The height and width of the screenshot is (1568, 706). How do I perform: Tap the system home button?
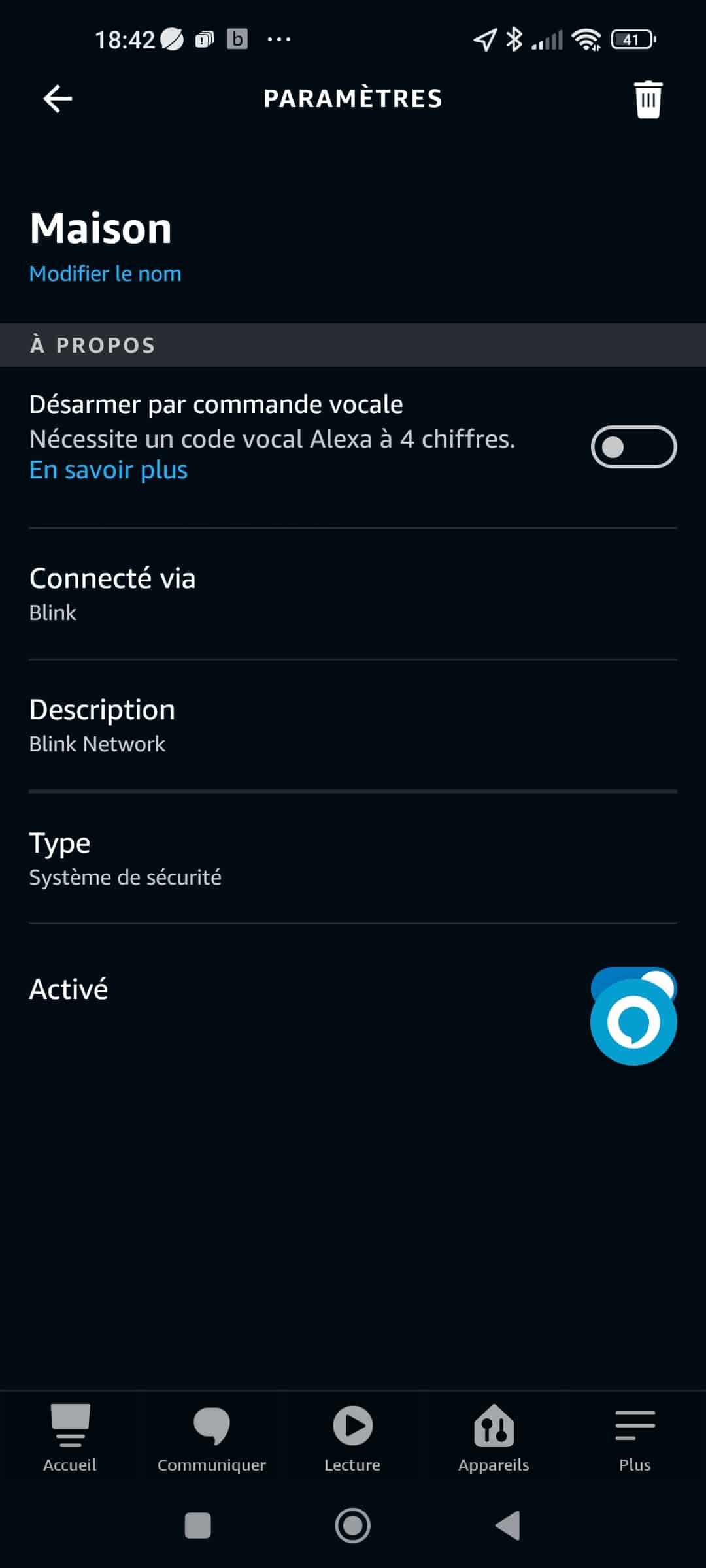(x=352, y=1526)
